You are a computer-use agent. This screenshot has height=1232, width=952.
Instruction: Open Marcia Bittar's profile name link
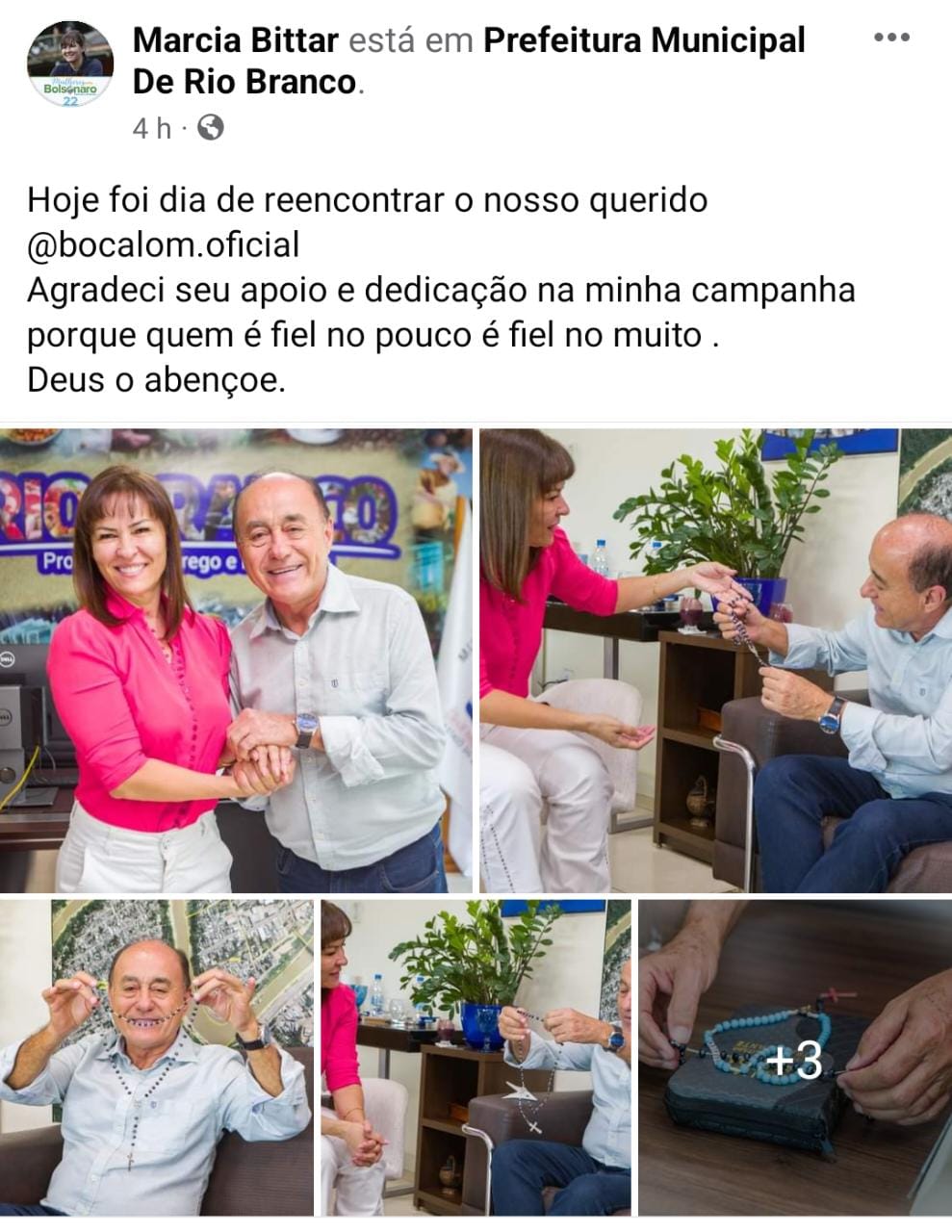pyautogui.click(x=235, y=40)
